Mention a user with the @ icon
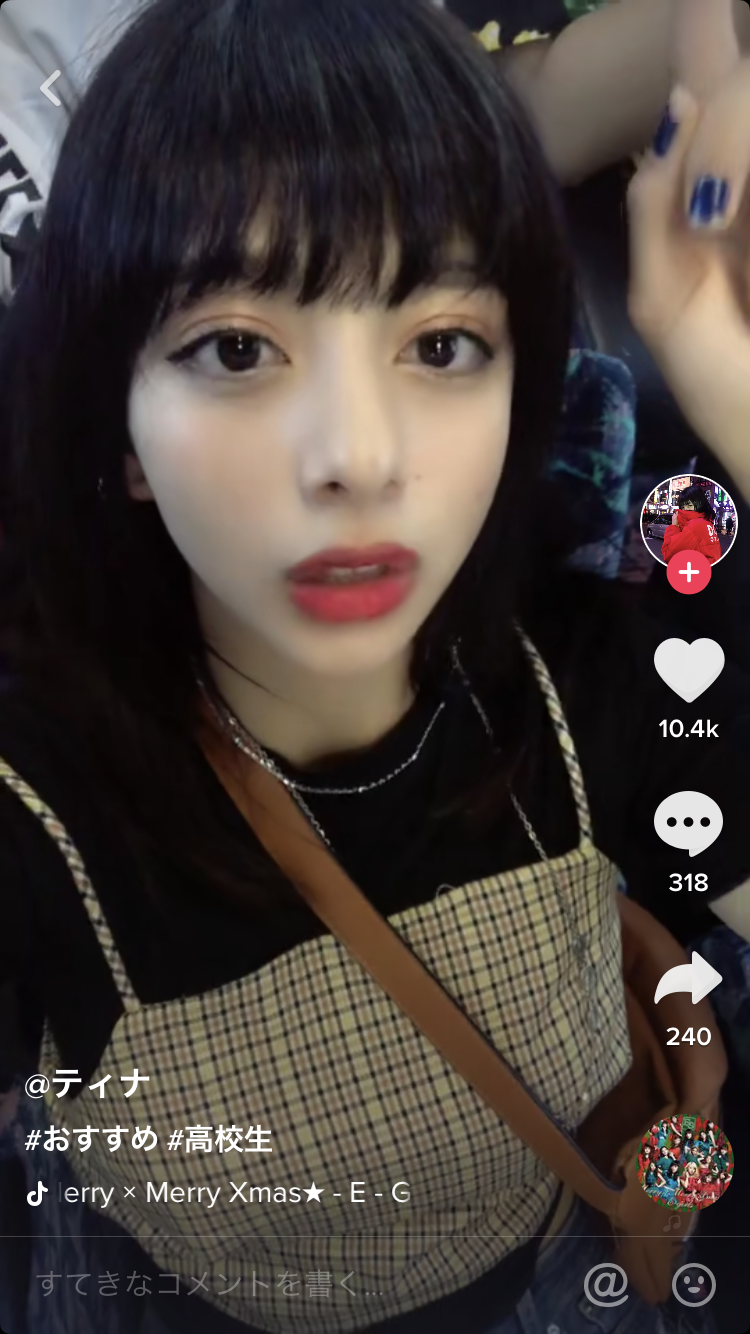This screenshot has width=750, height=1334. click(606, 1284)
